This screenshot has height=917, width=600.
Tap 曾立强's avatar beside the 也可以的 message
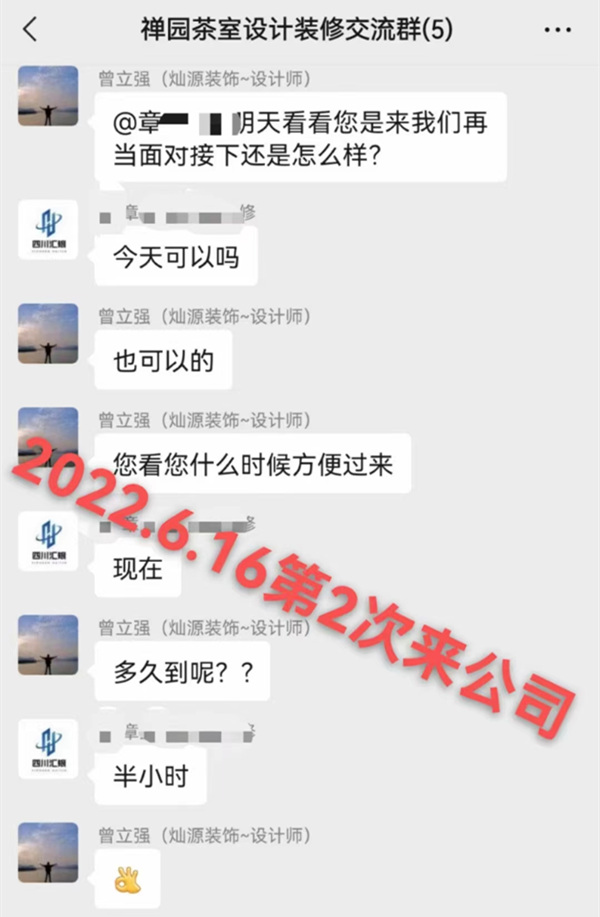(48, 334)
